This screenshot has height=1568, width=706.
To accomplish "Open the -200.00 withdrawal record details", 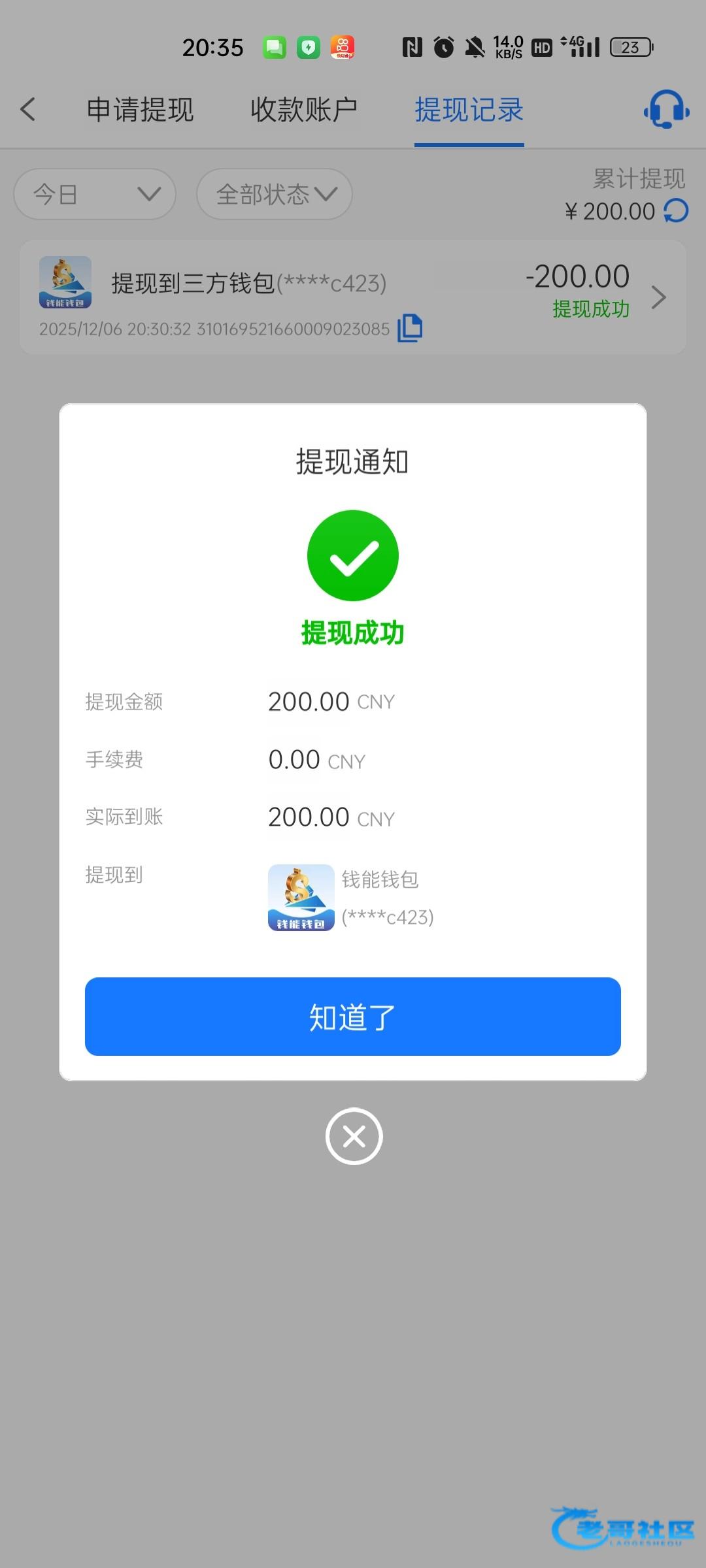I will click(658, 297).
